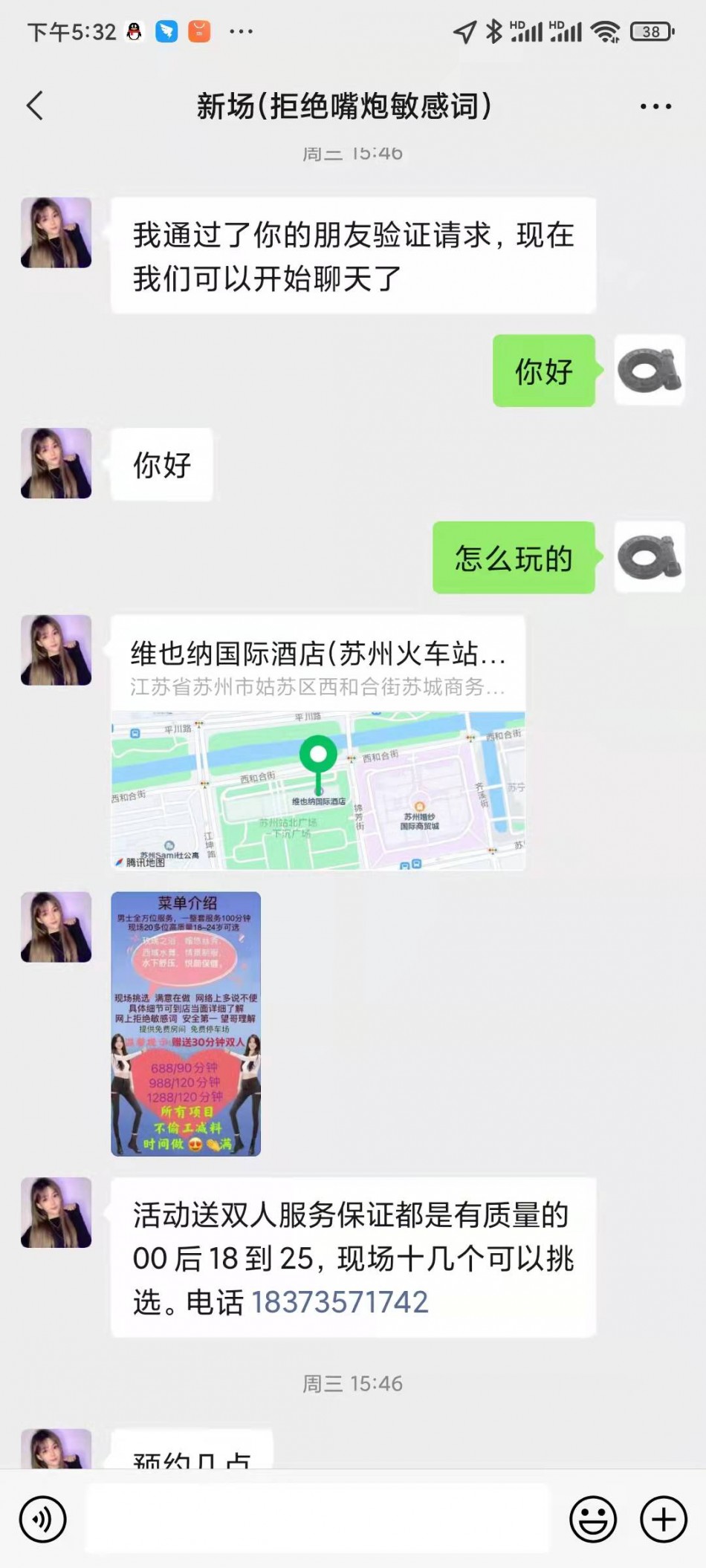The width and height of the screenshot is (706, 1568).
Task: Switch to voice message input
Action: (x=42, y=1518)
